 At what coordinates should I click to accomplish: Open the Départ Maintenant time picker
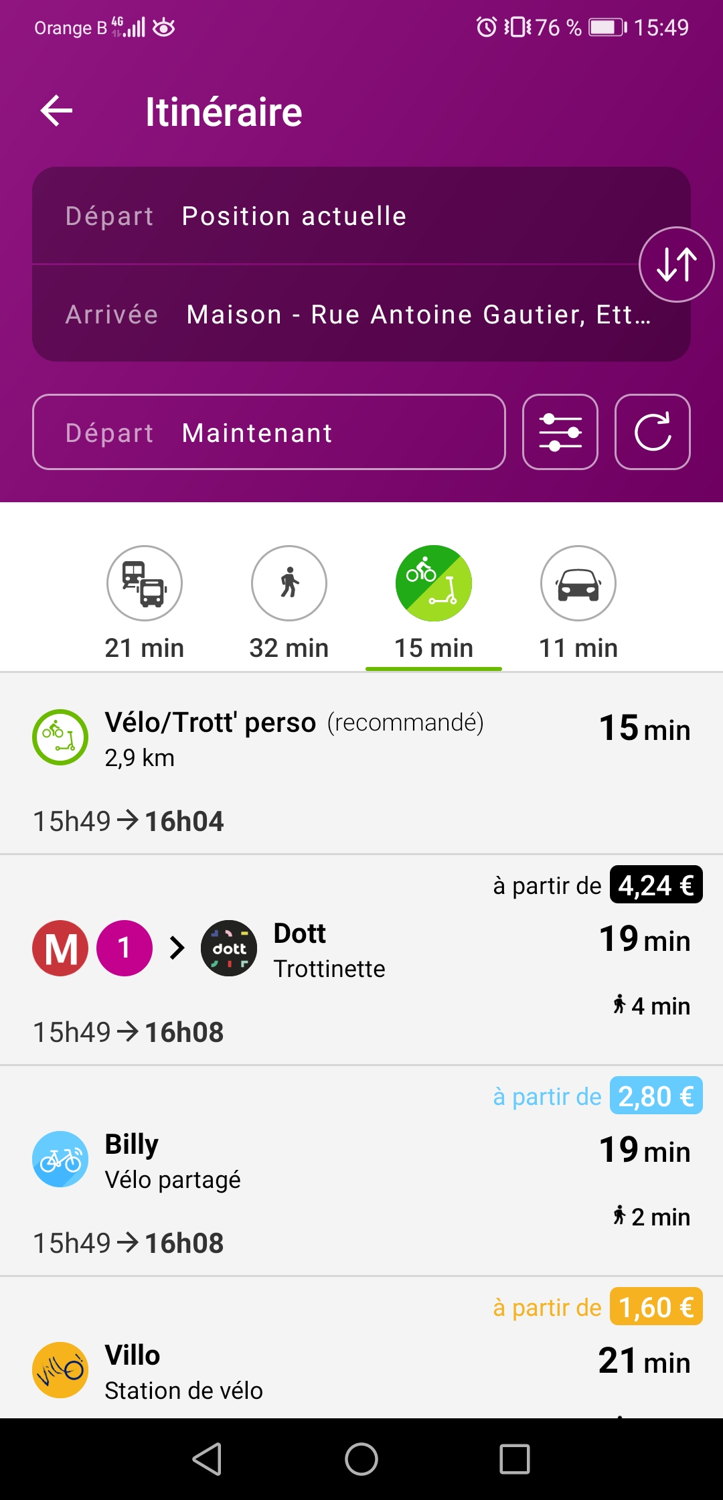coord(268,432)
